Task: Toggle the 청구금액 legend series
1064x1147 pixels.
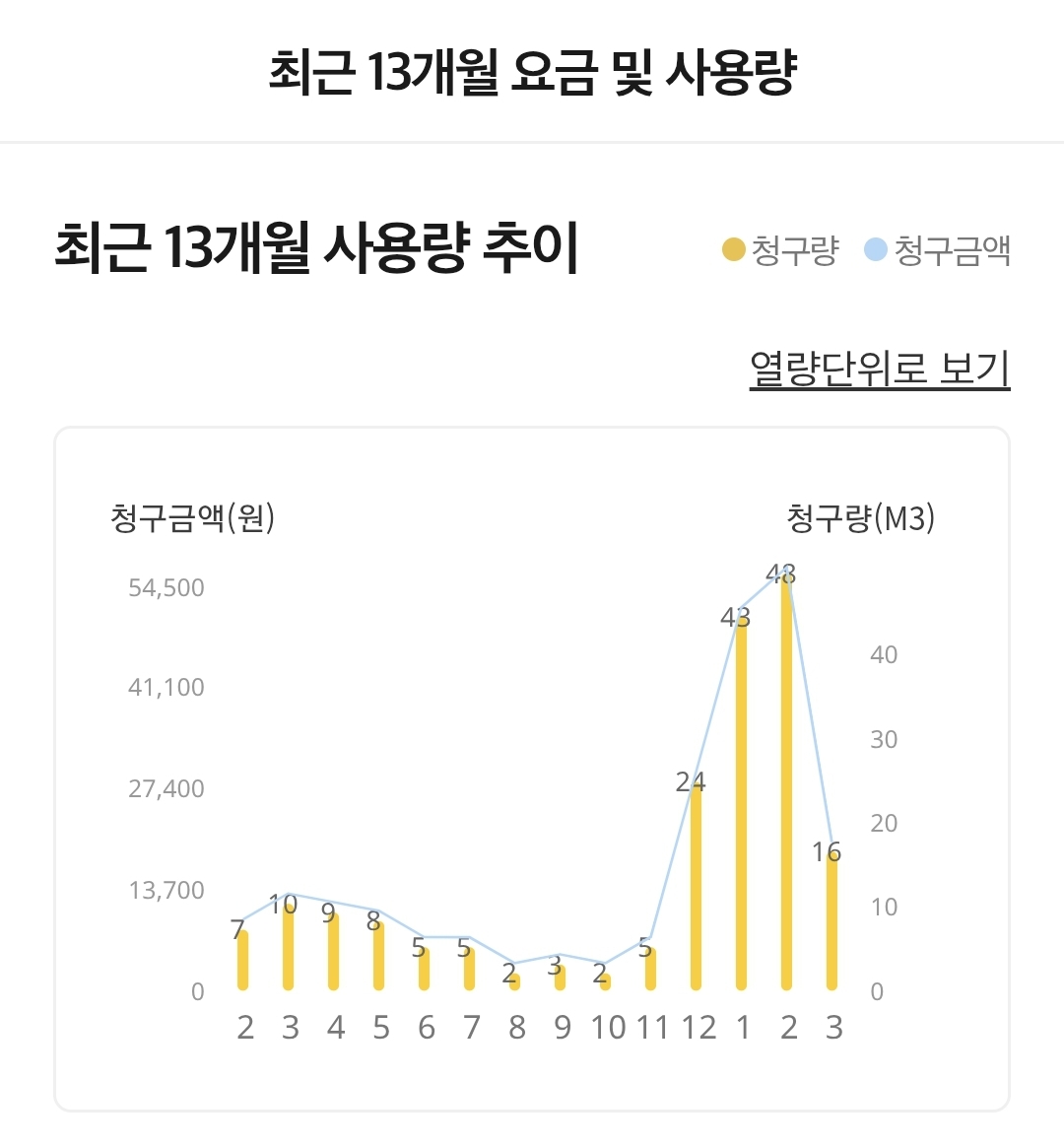Action: click(938, 250)
